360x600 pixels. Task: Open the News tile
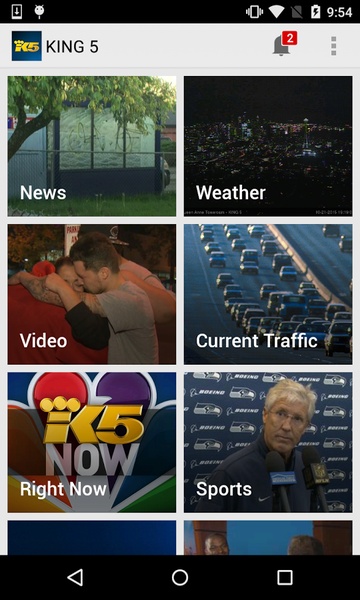92,146
